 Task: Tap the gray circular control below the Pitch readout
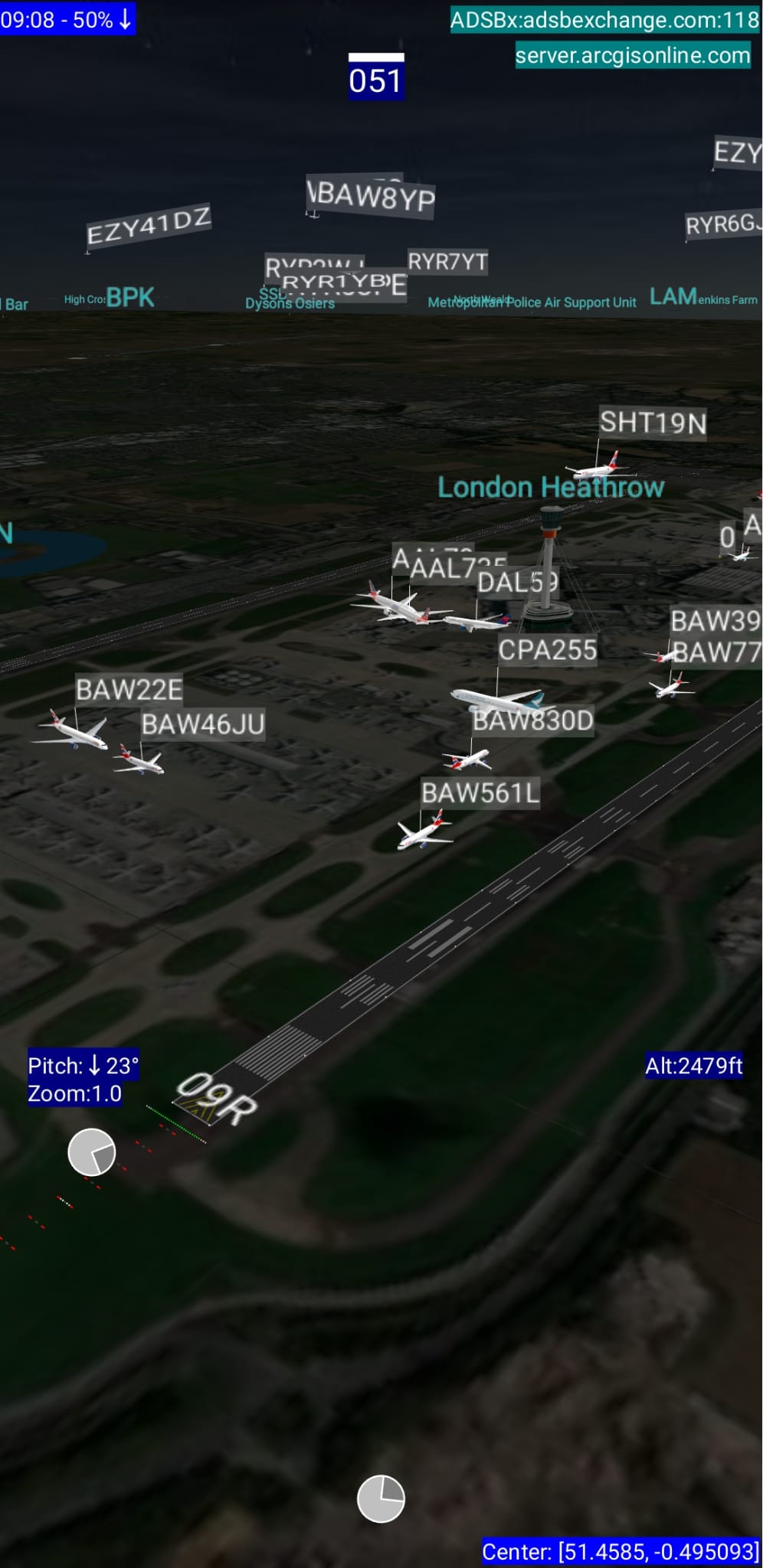(x=92, y=1151)
